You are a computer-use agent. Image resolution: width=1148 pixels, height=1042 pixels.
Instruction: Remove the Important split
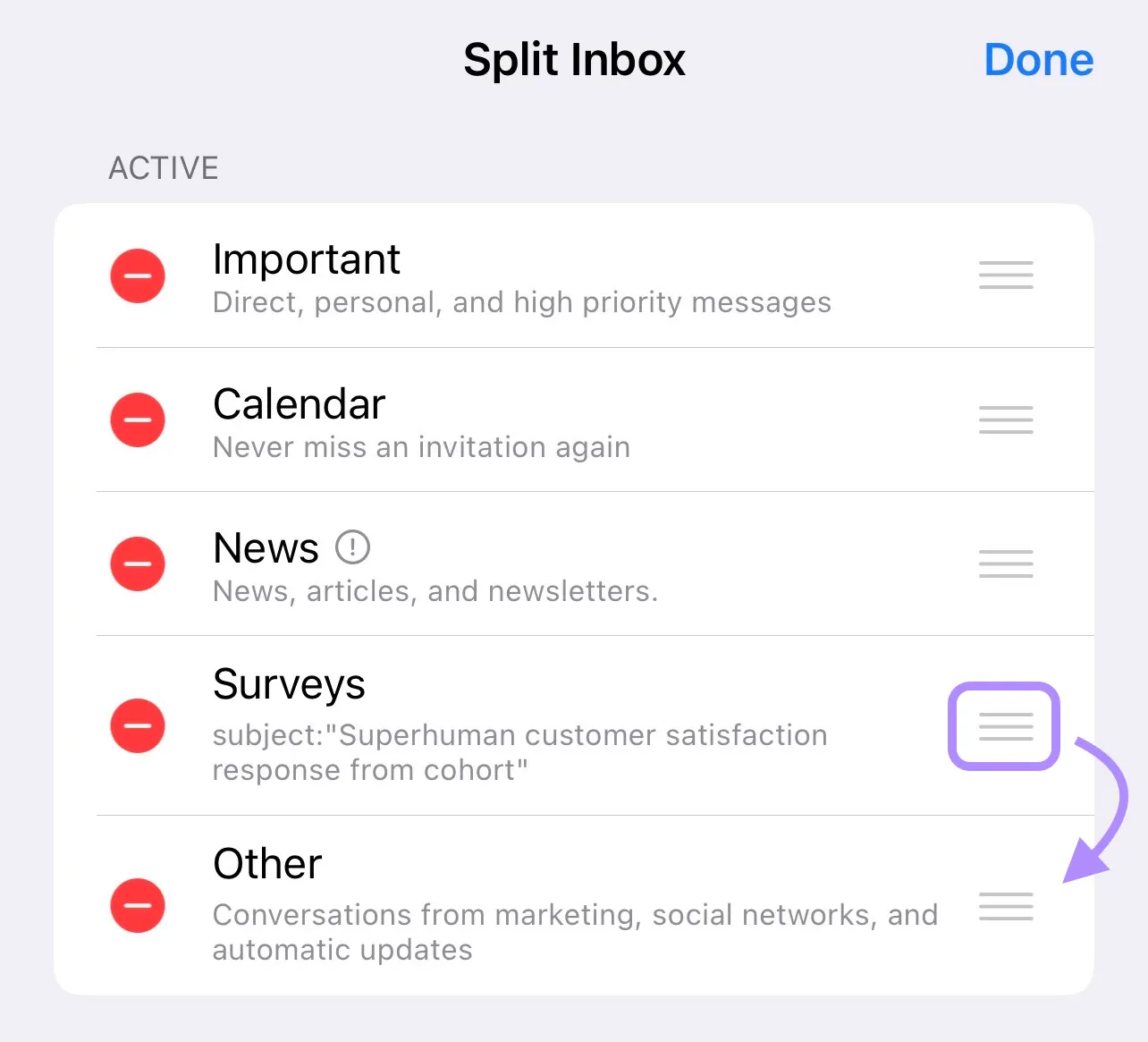pyautogui.click(x=138, y=275)
